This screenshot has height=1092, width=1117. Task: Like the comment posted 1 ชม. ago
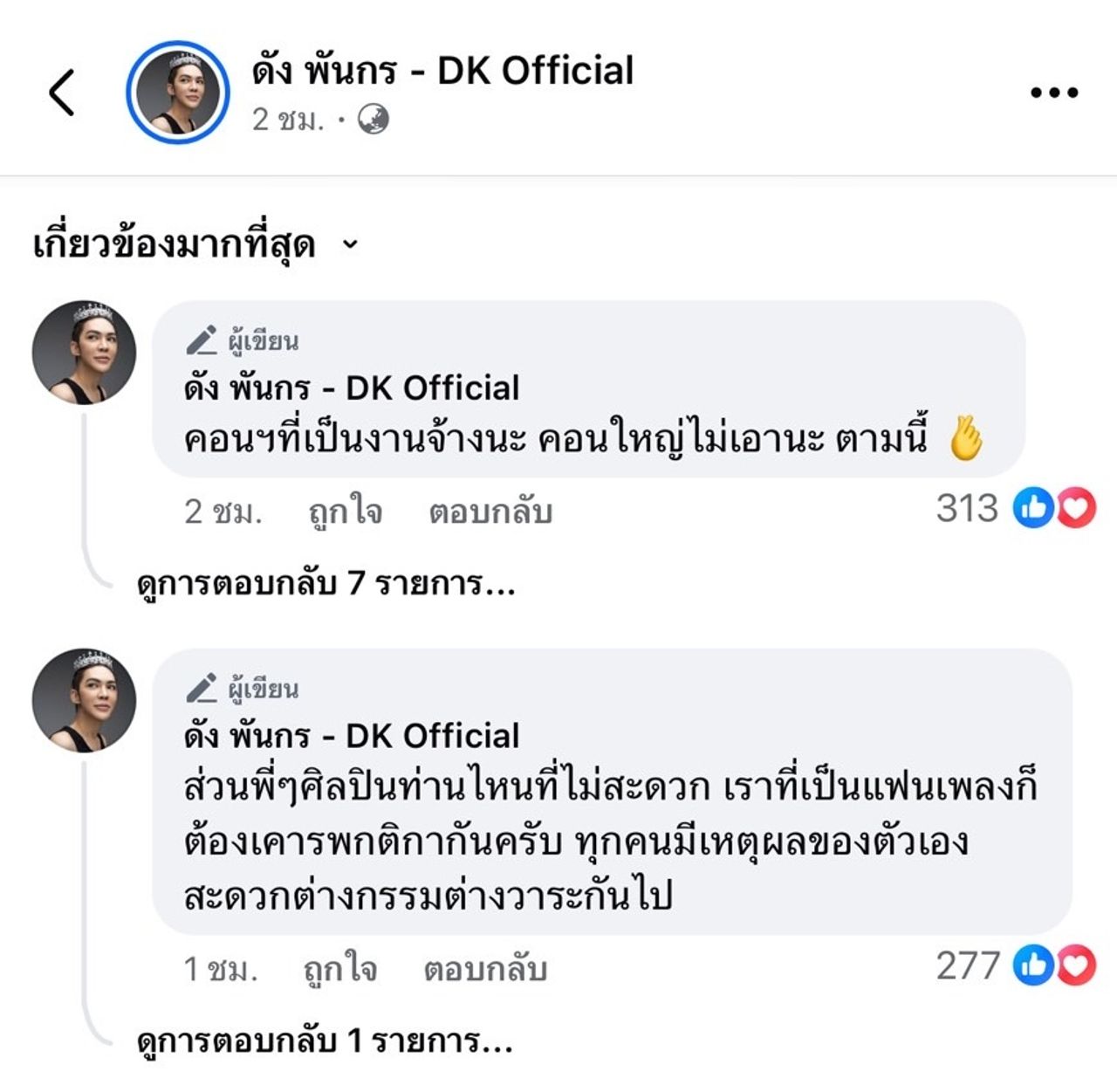pyautogui.click(x=340, y=969)
